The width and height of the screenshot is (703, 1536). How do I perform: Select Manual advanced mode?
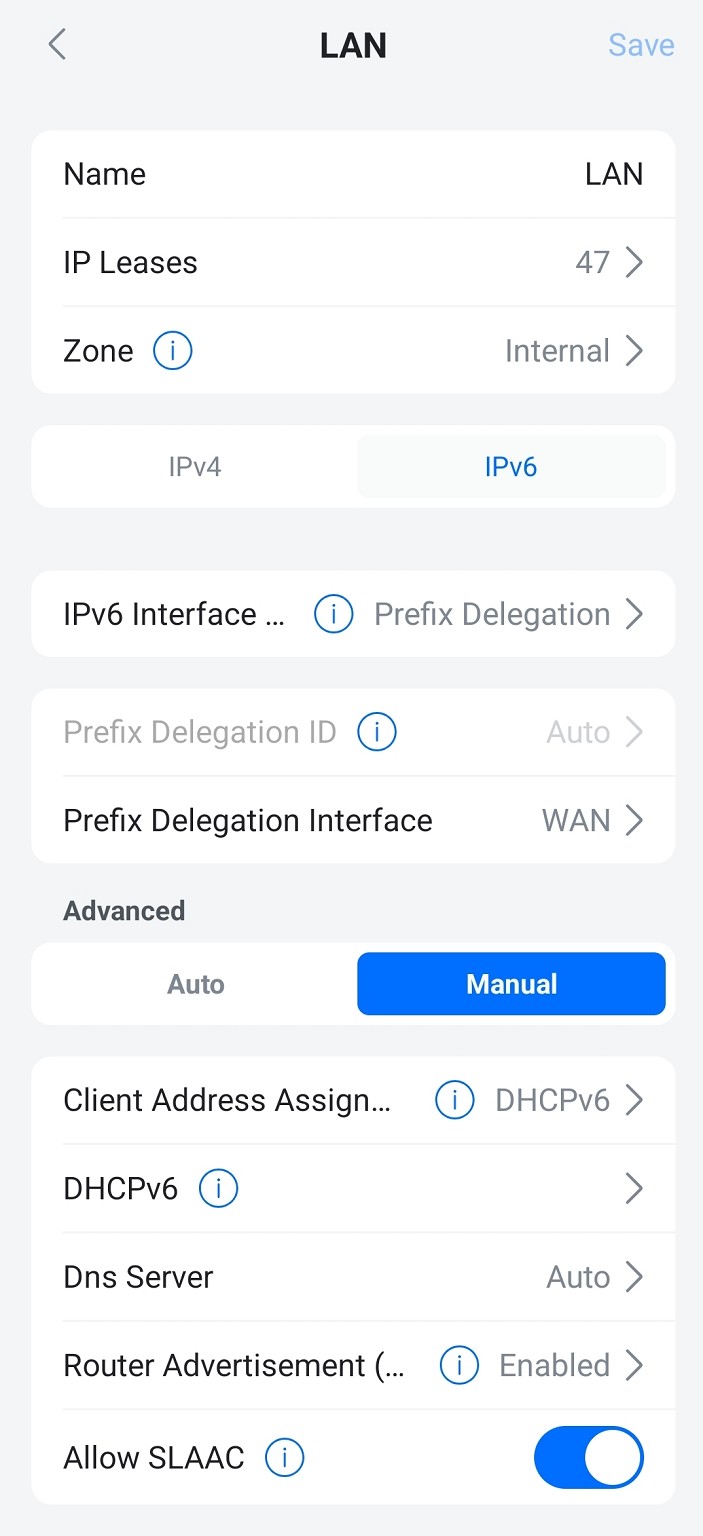pyautogui.click(x=511, y=984)
